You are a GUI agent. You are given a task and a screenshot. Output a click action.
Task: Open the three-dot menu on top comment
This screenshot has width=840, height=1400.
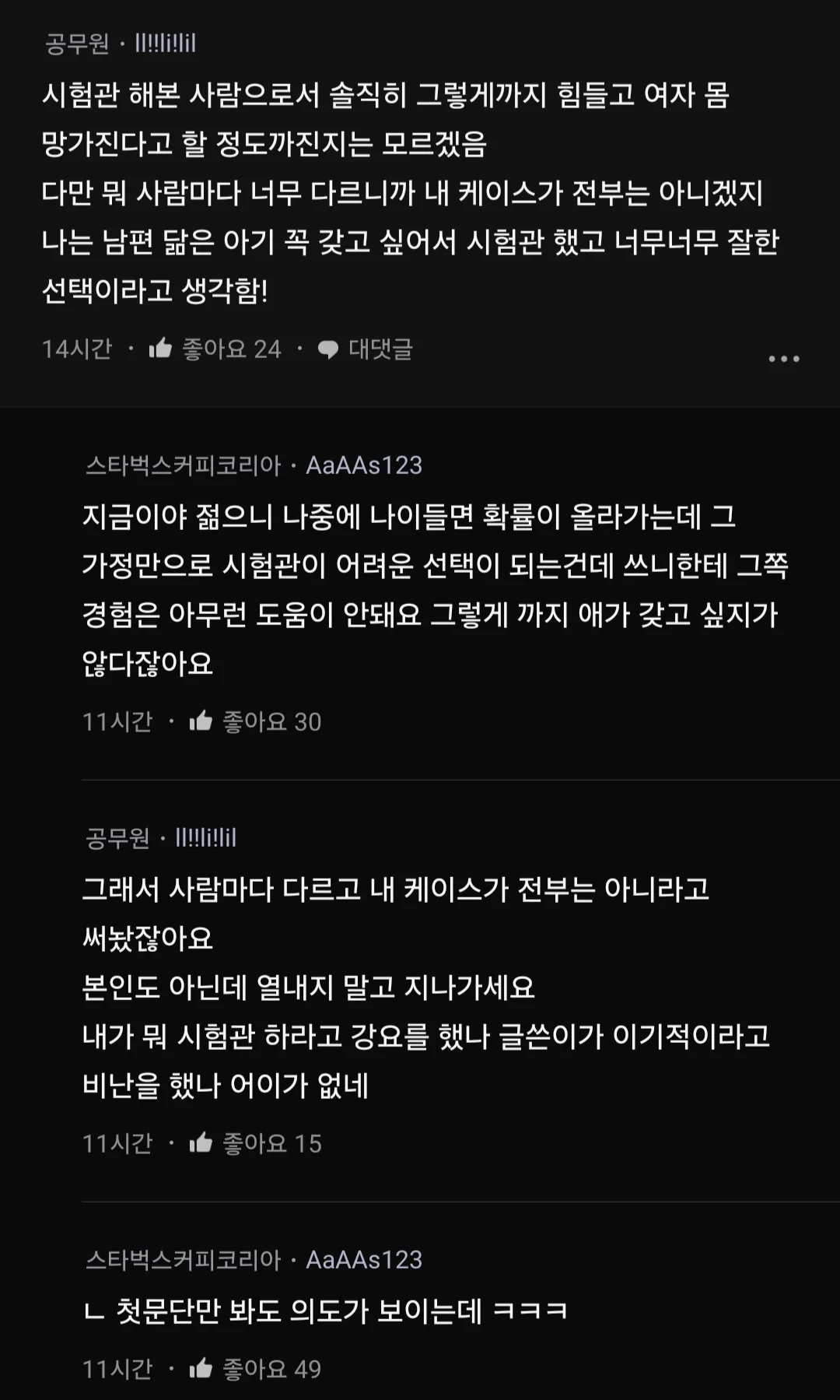tap(783, 359)
